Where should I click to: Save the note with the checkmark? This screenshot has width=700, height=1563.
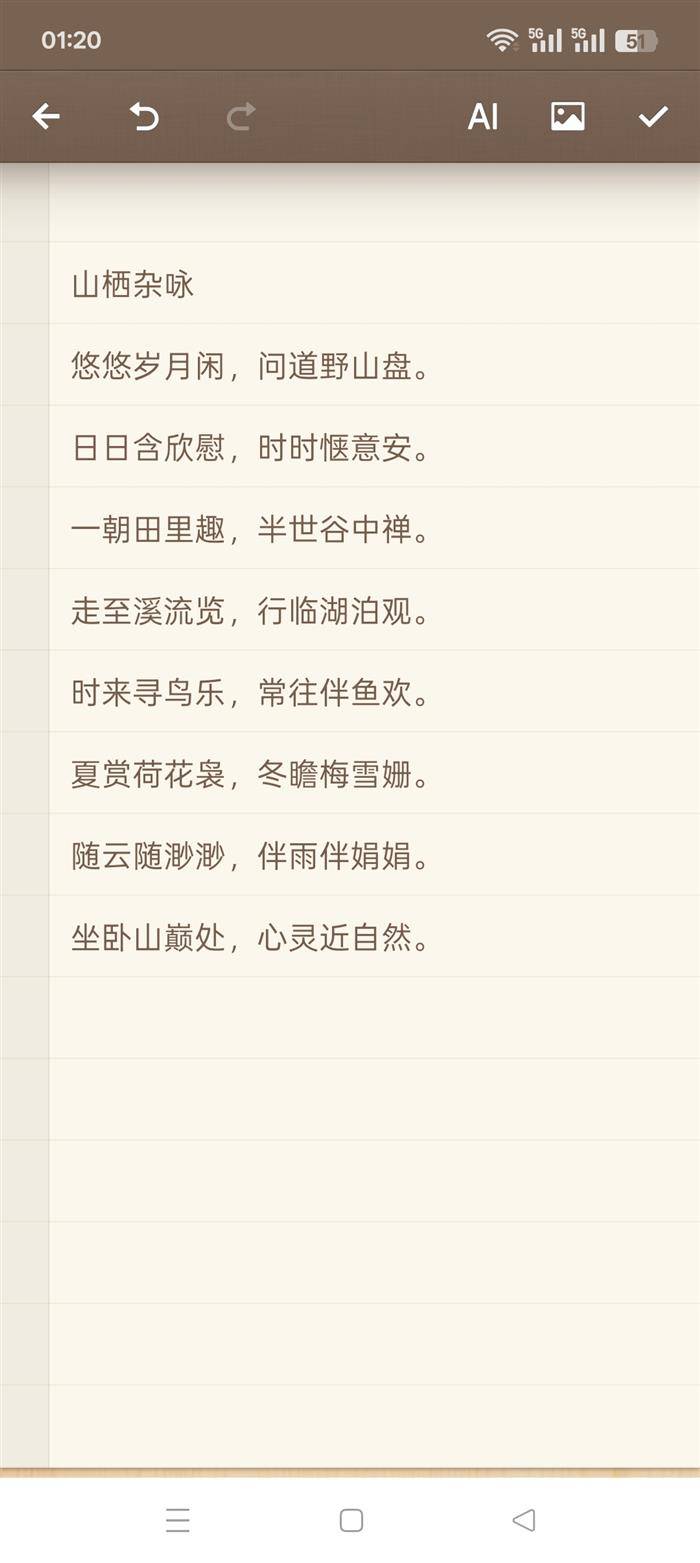(653, 117)
